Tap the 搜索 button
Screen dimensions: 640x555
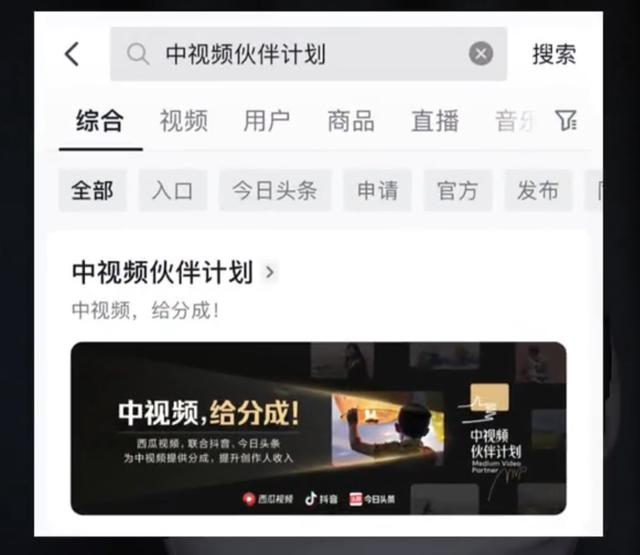(553, 54)
